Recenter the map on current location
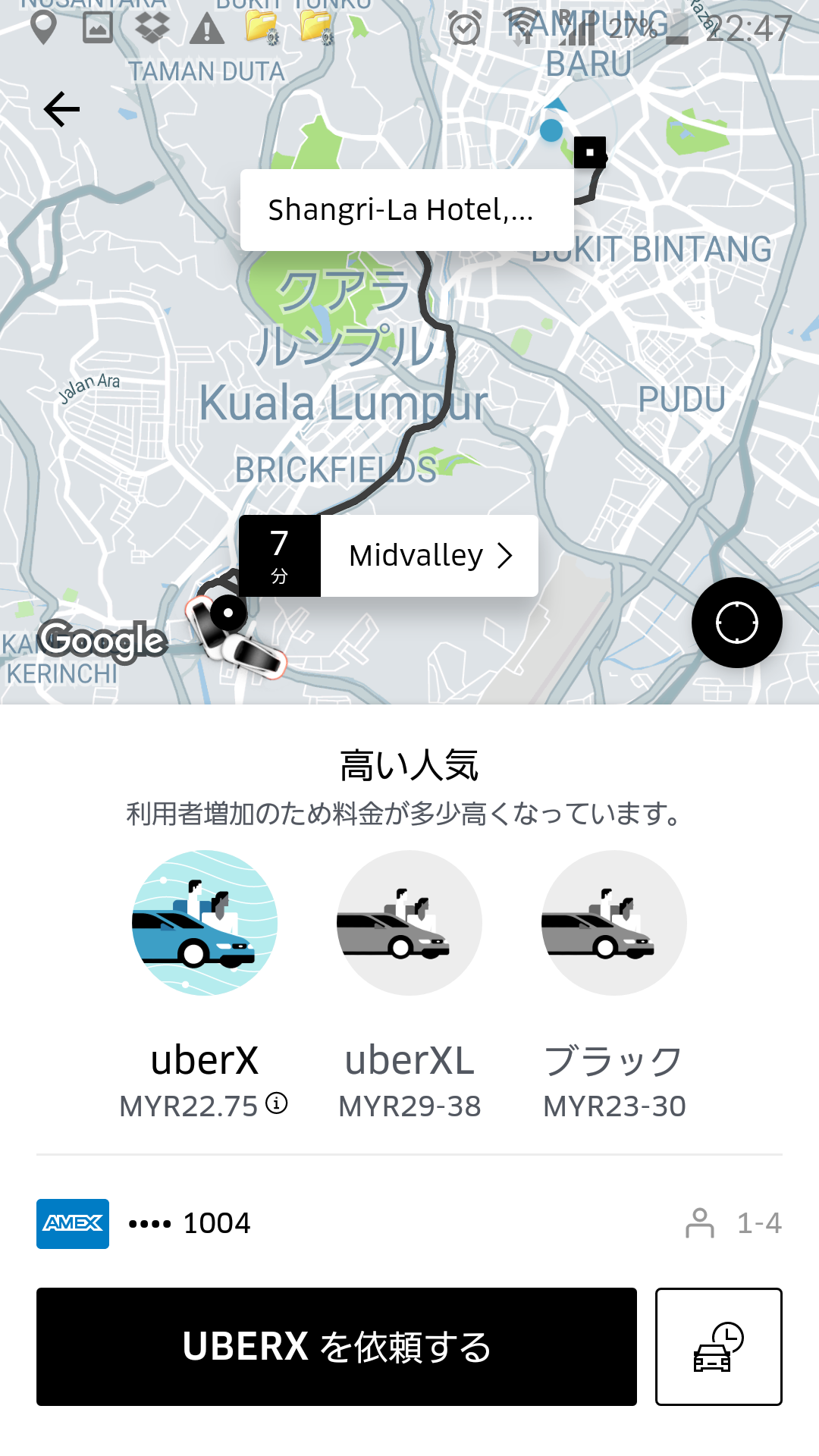 tap(737, 623)
